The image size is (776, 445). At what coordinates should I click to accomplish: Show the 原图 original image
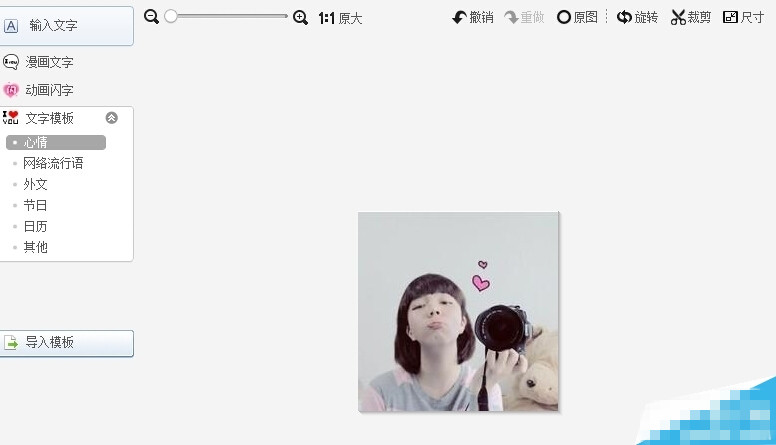(x=577, y=17)
